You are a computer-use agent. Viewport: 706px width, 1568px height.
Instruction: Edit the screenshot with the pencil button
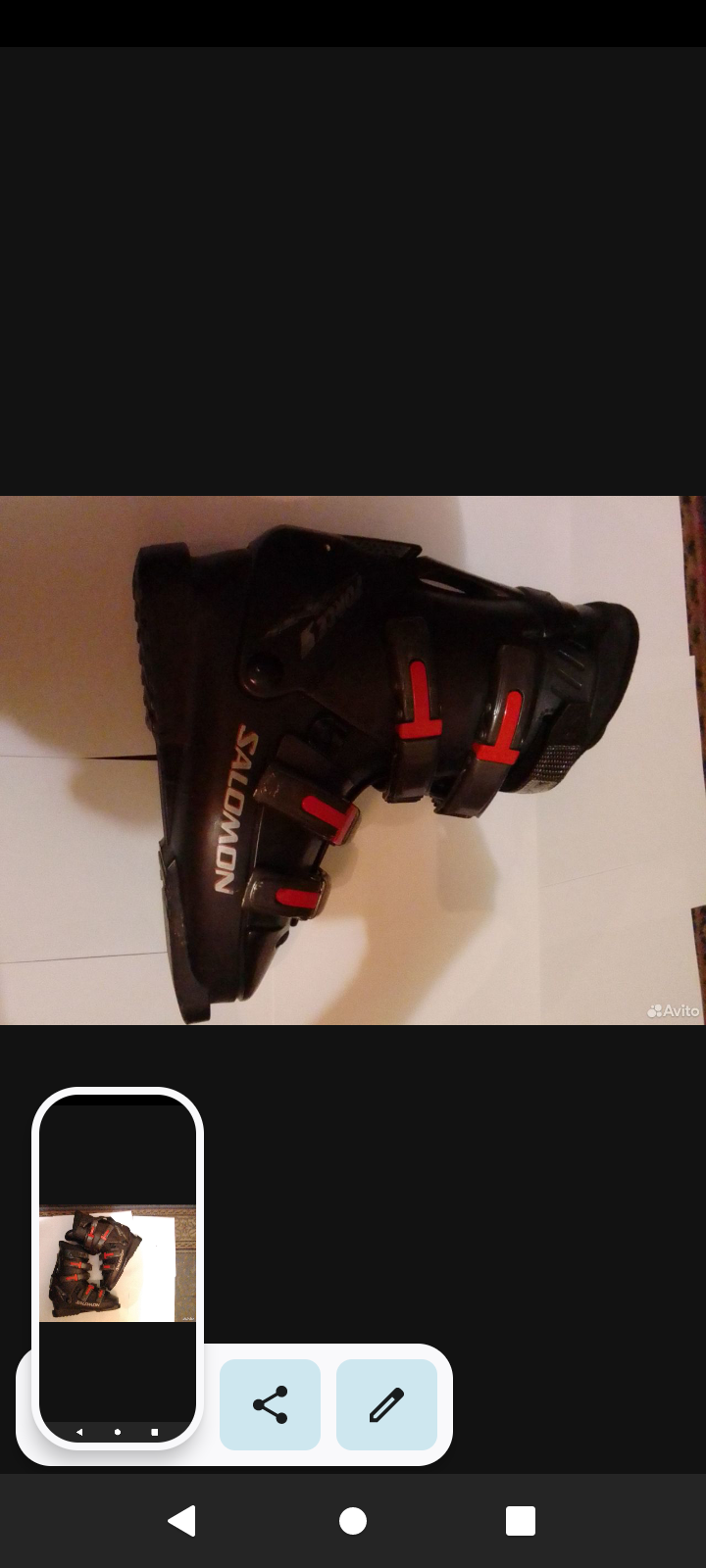(x=386, y=1404)
